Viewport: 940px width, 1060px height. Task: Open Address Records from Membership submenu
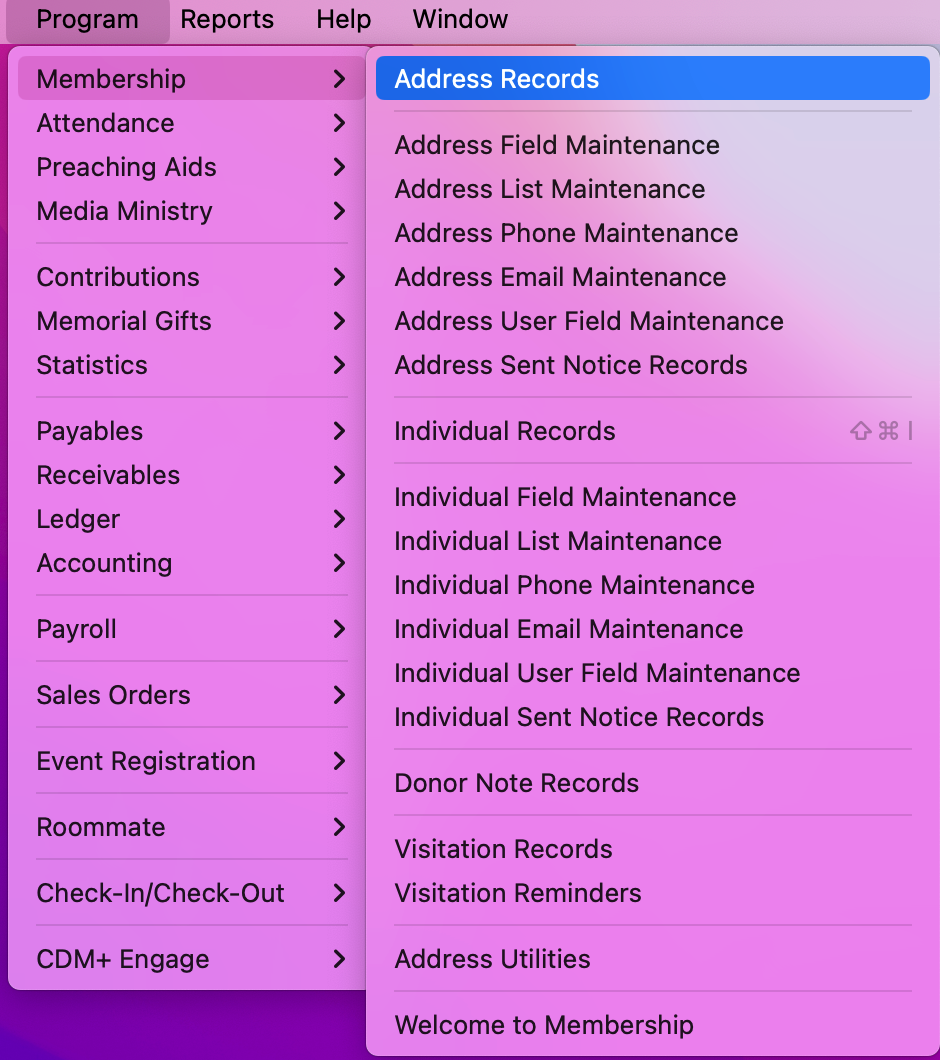click(x=497, y=79)
